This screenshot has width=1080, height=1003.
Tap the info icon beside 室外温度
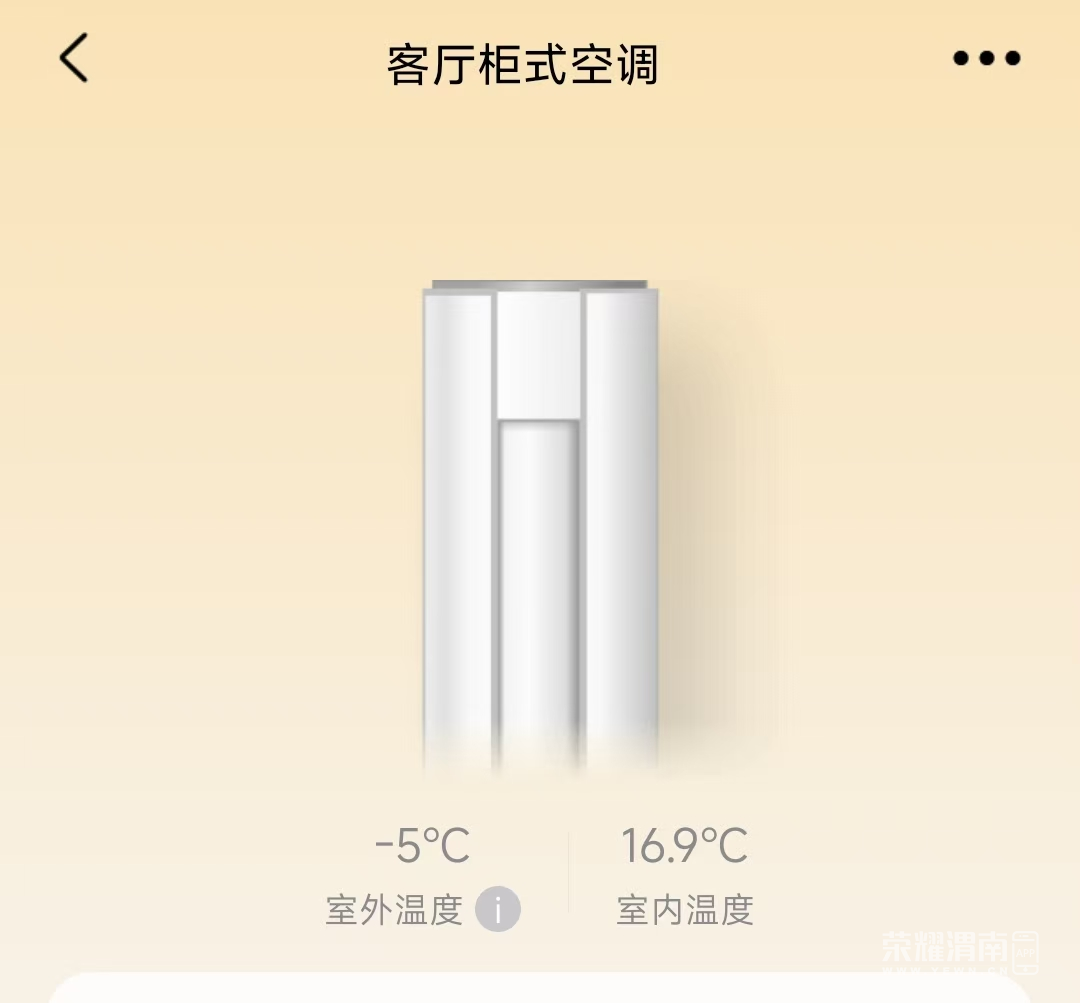coord(498,910)
